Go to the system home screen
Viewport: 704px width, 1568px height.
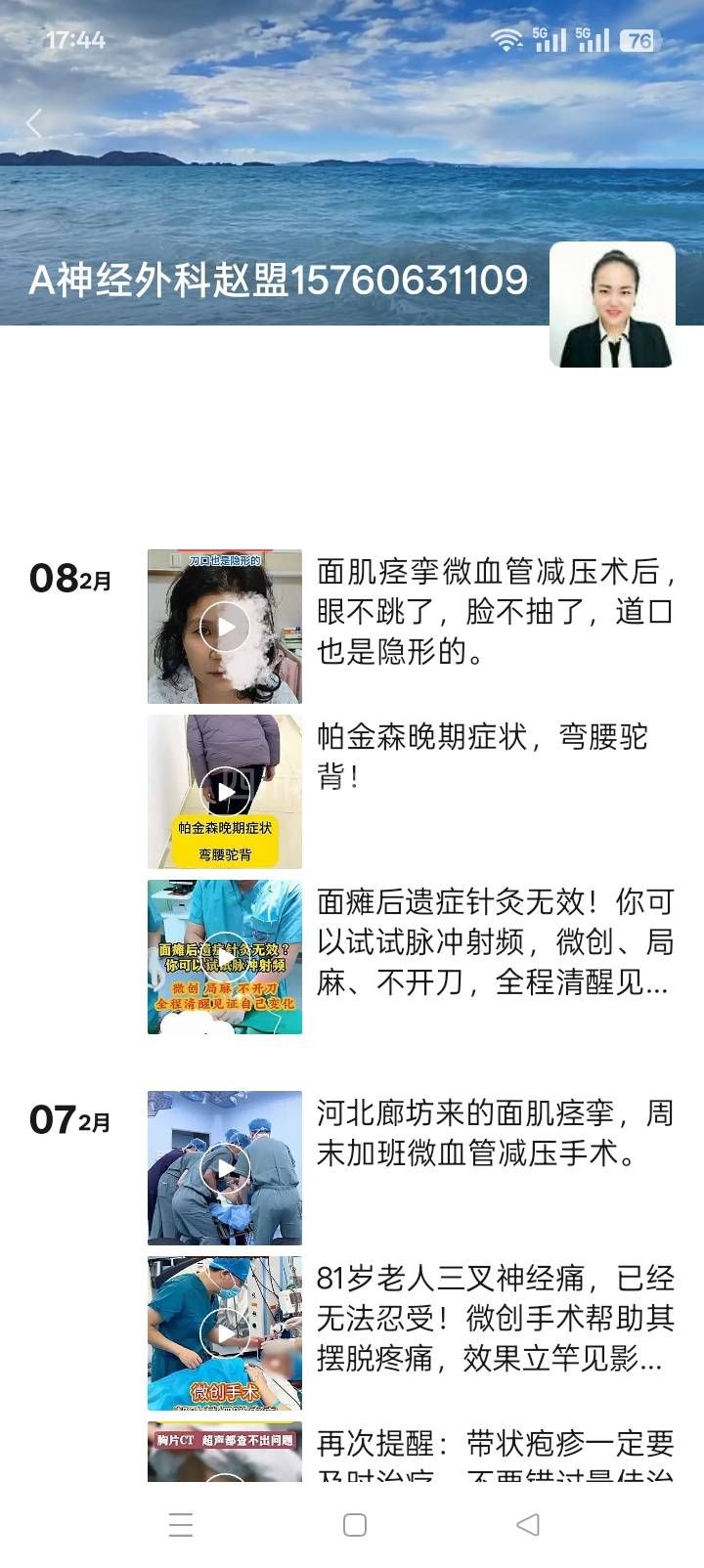point(355,1525)
